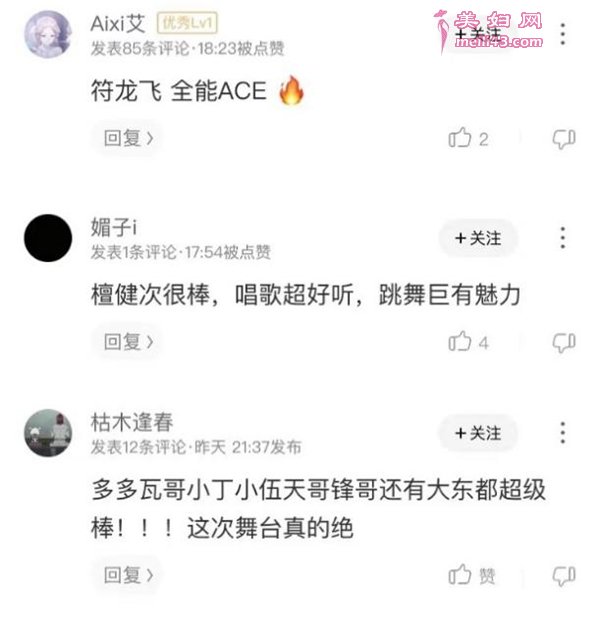Viewport: 600px width, 632px height.
Task: Visit 枯木逢春's profile avatar
Action: tap(47, 433)
